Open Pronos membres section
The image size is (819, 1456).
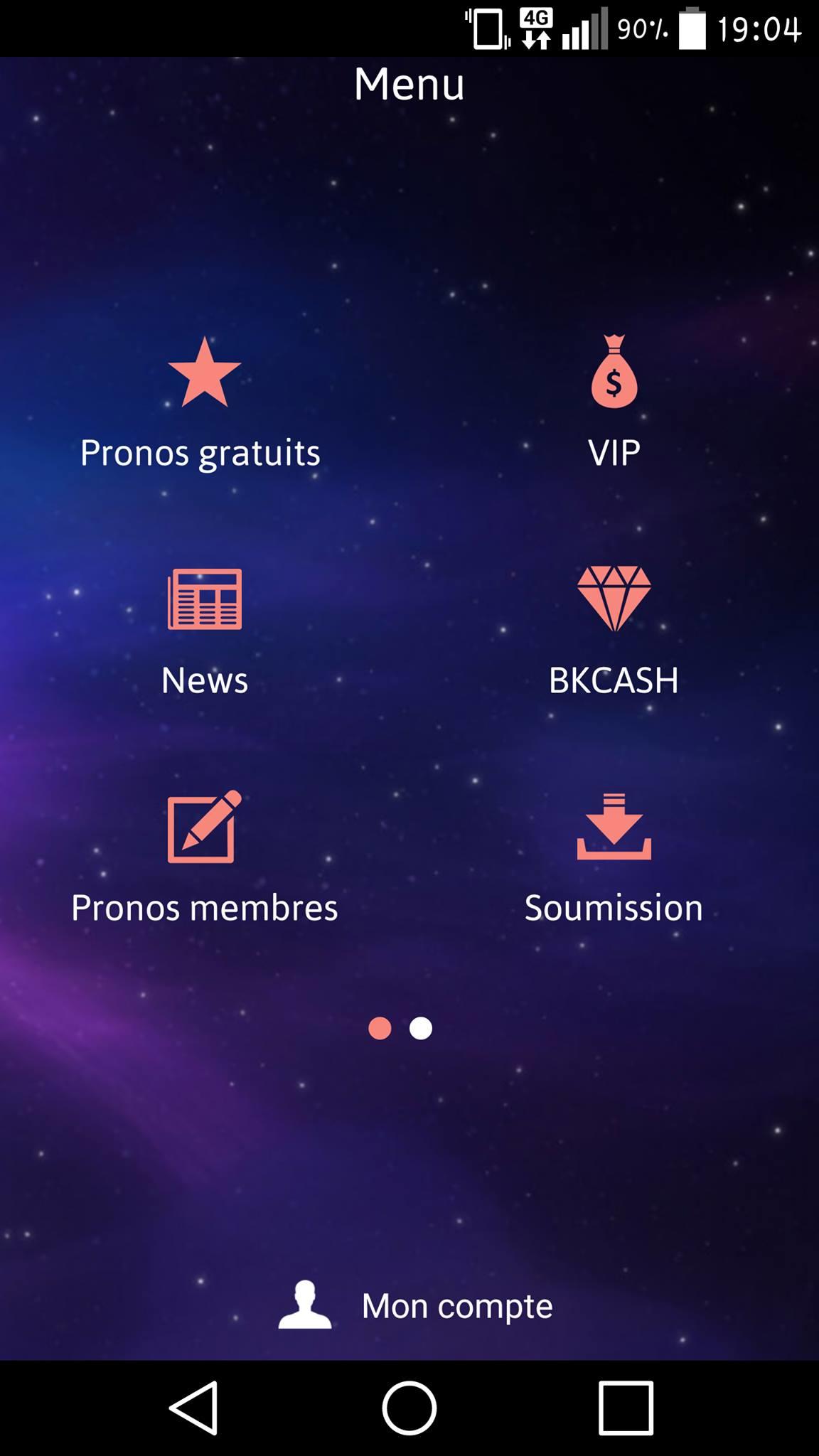click(x=204, y=858)
